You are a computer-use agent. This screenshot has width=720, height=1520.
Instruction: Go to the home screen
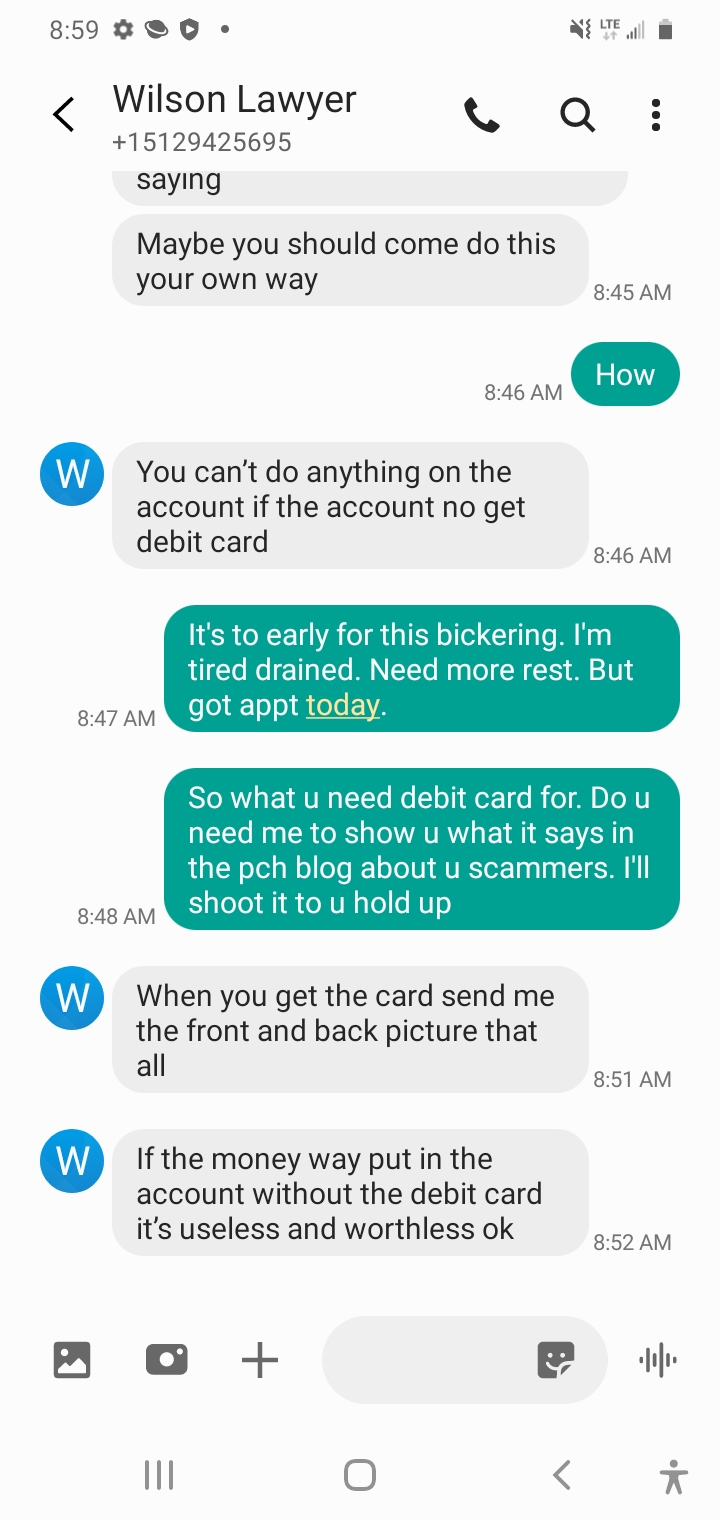(x=360, y=1475)
